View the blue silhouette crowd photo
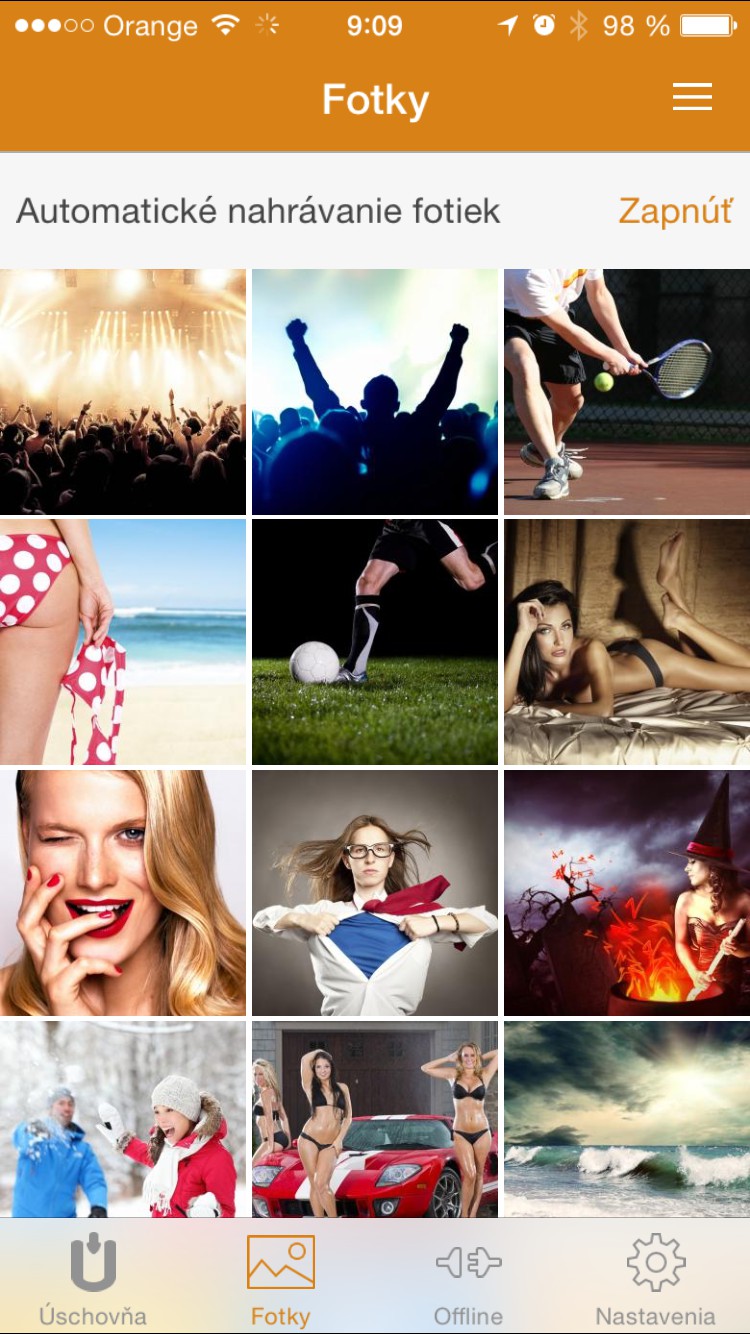The height and width of the screenshot is (1334, 750). pos(375,391)
